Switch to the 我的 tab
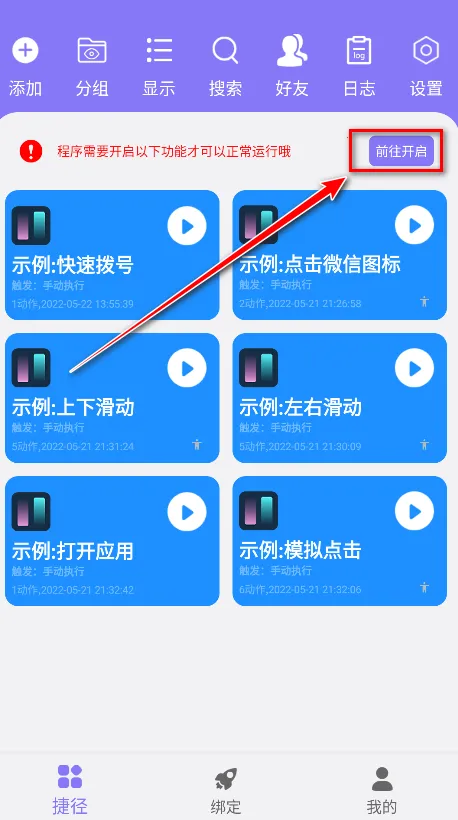Screen dimensions: 458x820 coord(382,790)
